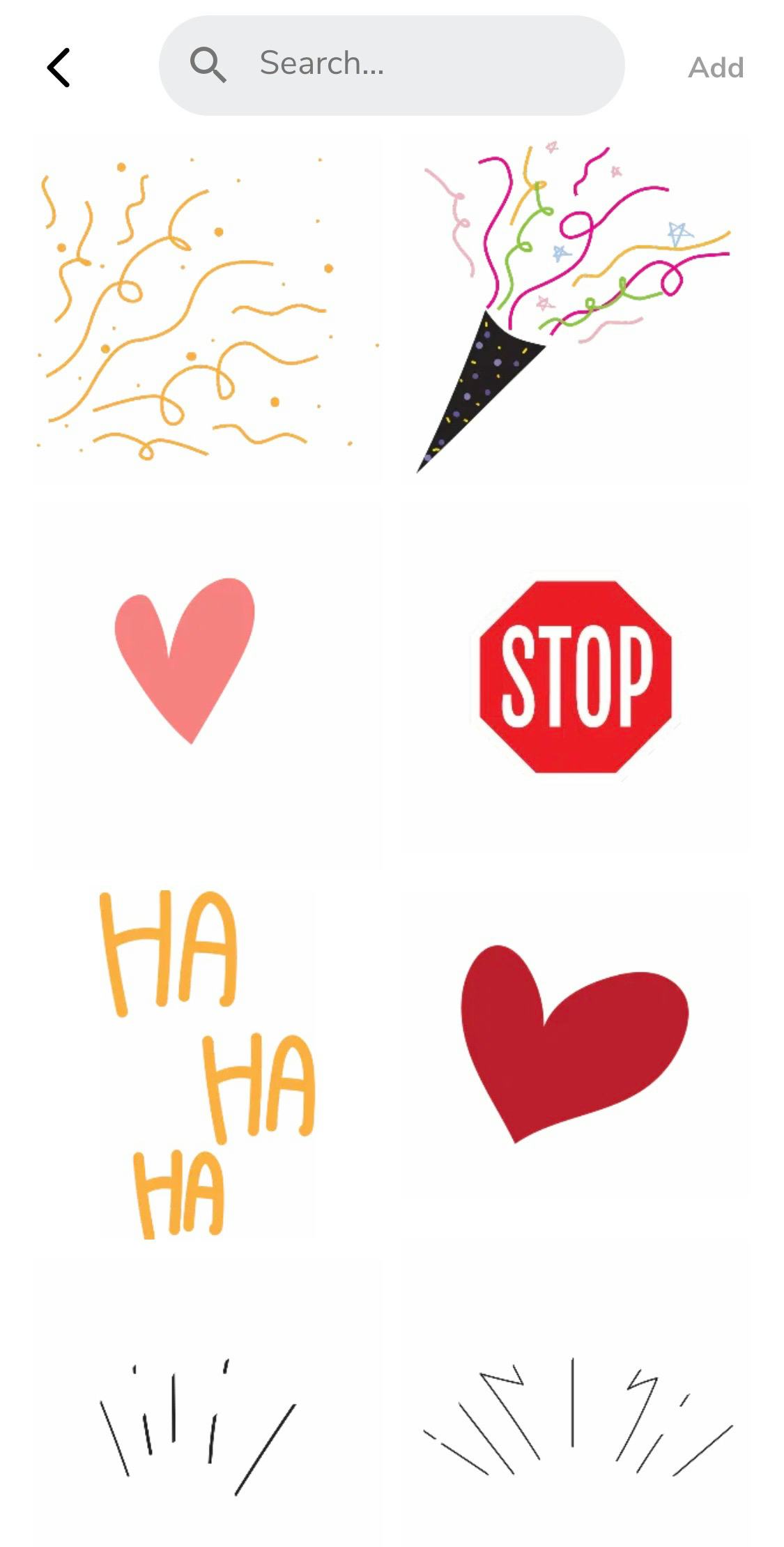This screenshot has width=784, height=1547.
Task: Select the straight black burst lines sticker
Action: click(199, 1426)
